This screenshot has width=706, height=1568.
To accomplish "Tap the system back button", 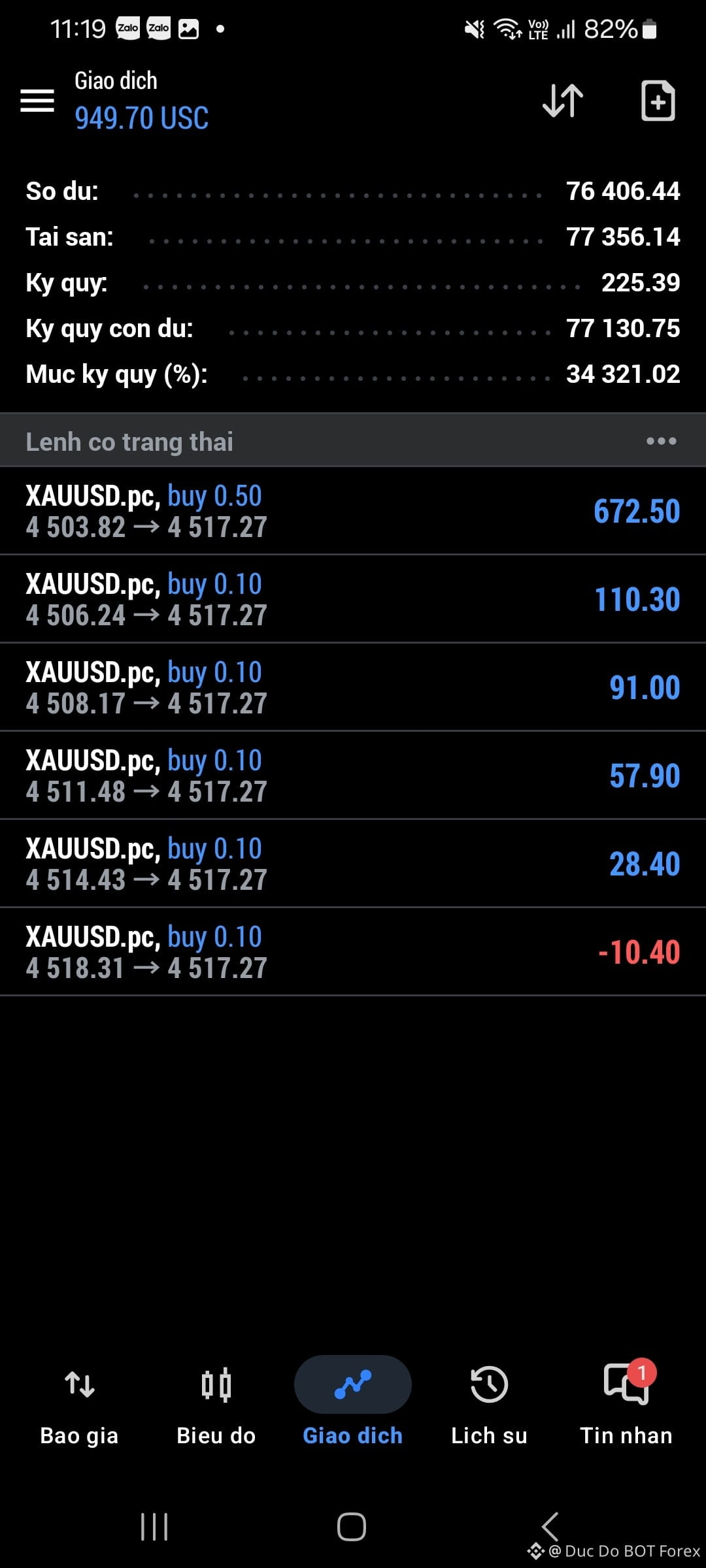I will (550, 1527).
